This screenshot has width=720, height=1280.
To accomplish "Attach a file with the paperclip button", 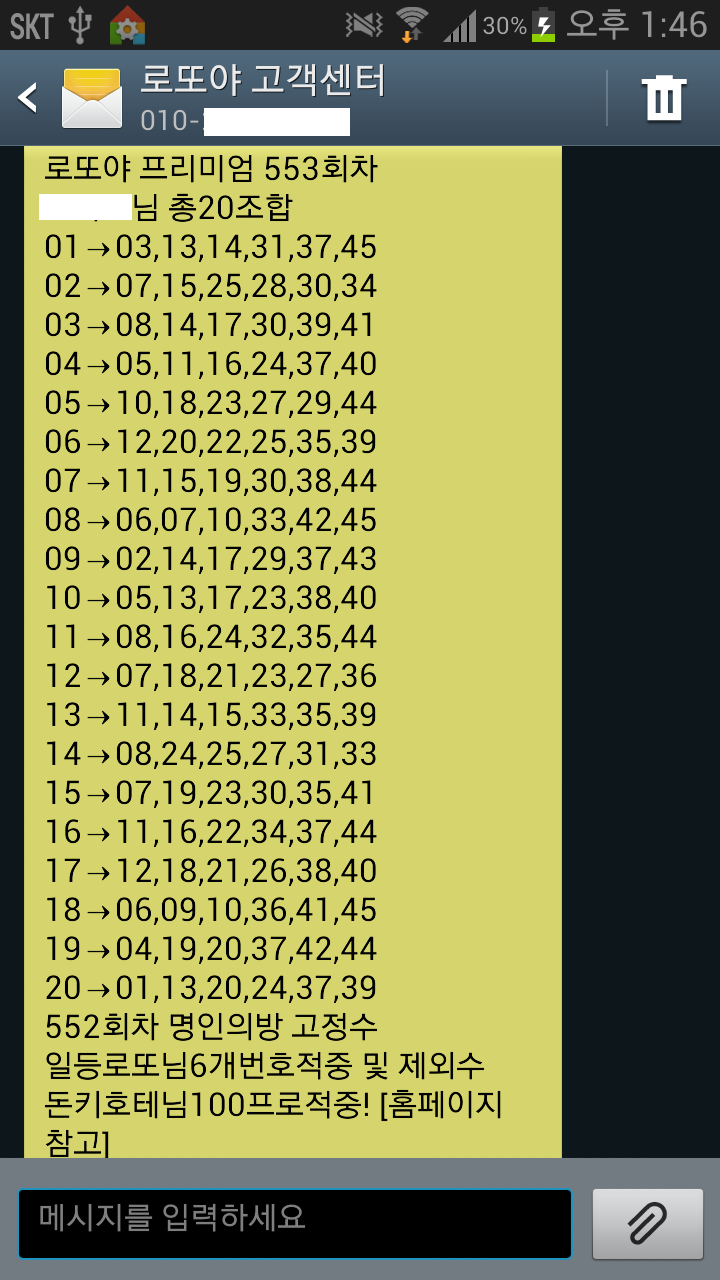I will [647, 1223].
